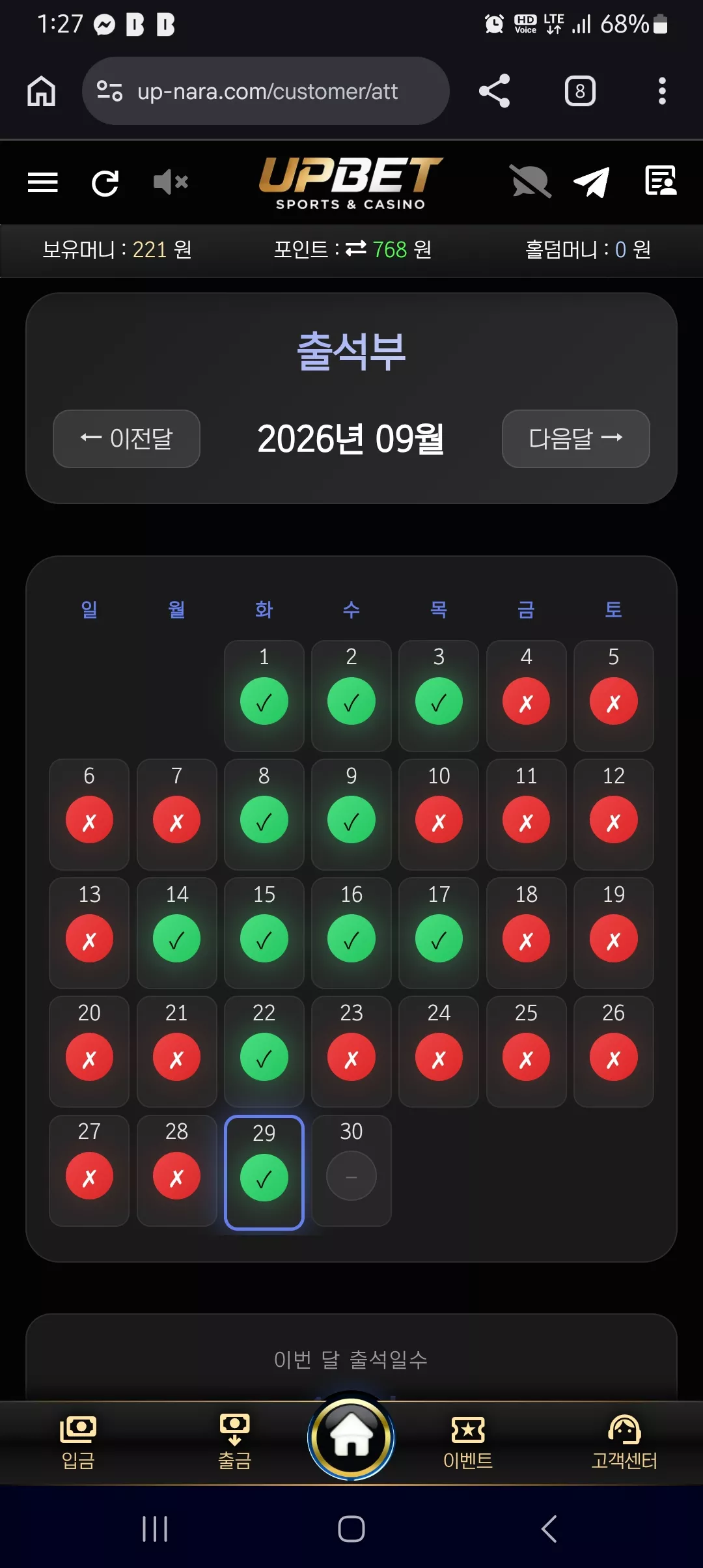Screen dimensions: 703x1568
Task: Open the hamburger menu
Action: pyautogui.click(x=43, y=182)
